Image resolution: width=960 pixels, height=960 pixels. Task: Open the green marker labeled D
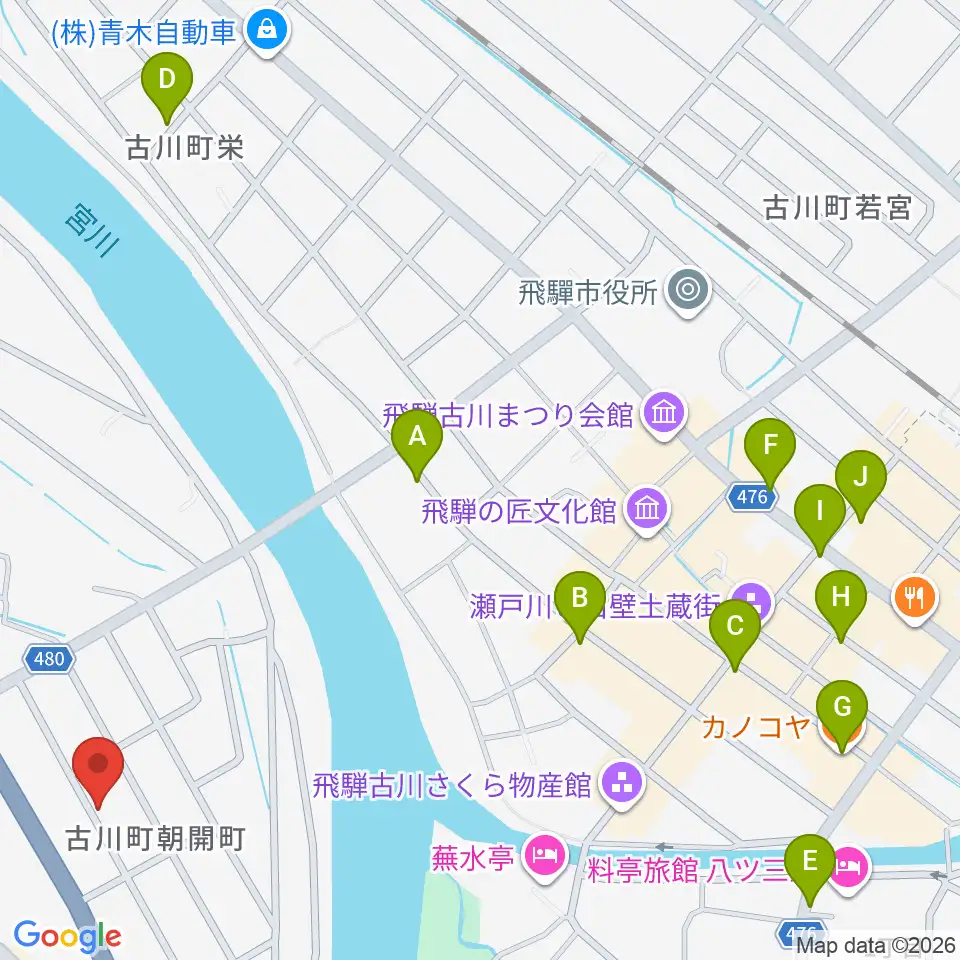(167, 88)
